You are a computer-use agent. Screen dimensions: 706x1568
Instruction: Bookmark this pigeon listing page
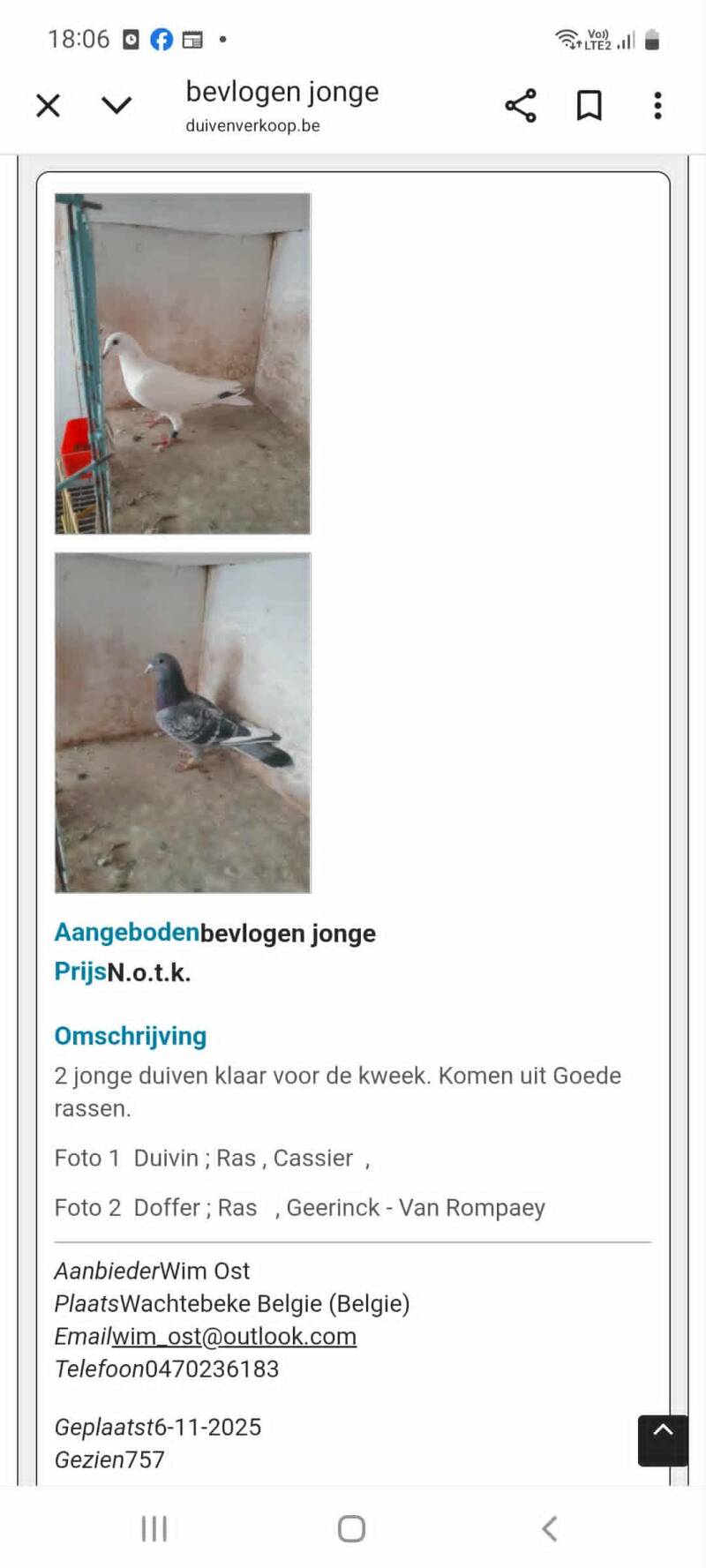click(589, 106)
